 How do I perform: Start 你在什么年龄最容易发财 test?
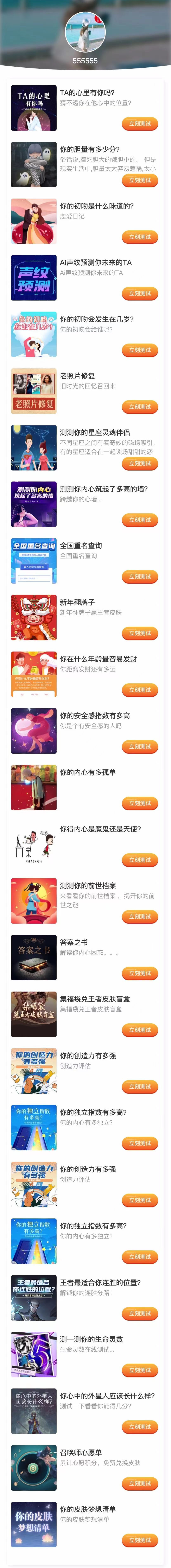coord(140,690)
